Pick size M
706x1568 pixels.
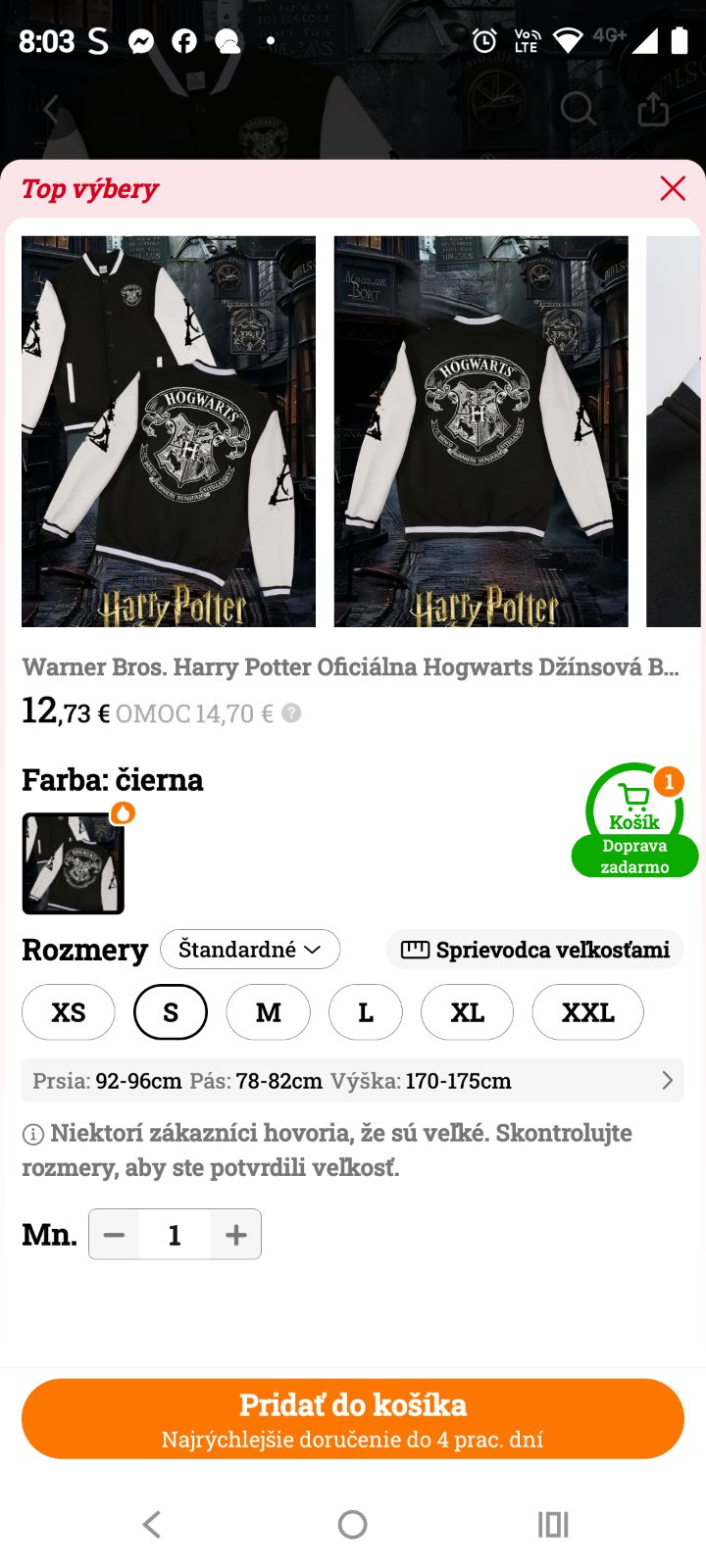pyautogui.click(x=268, y=1012)
